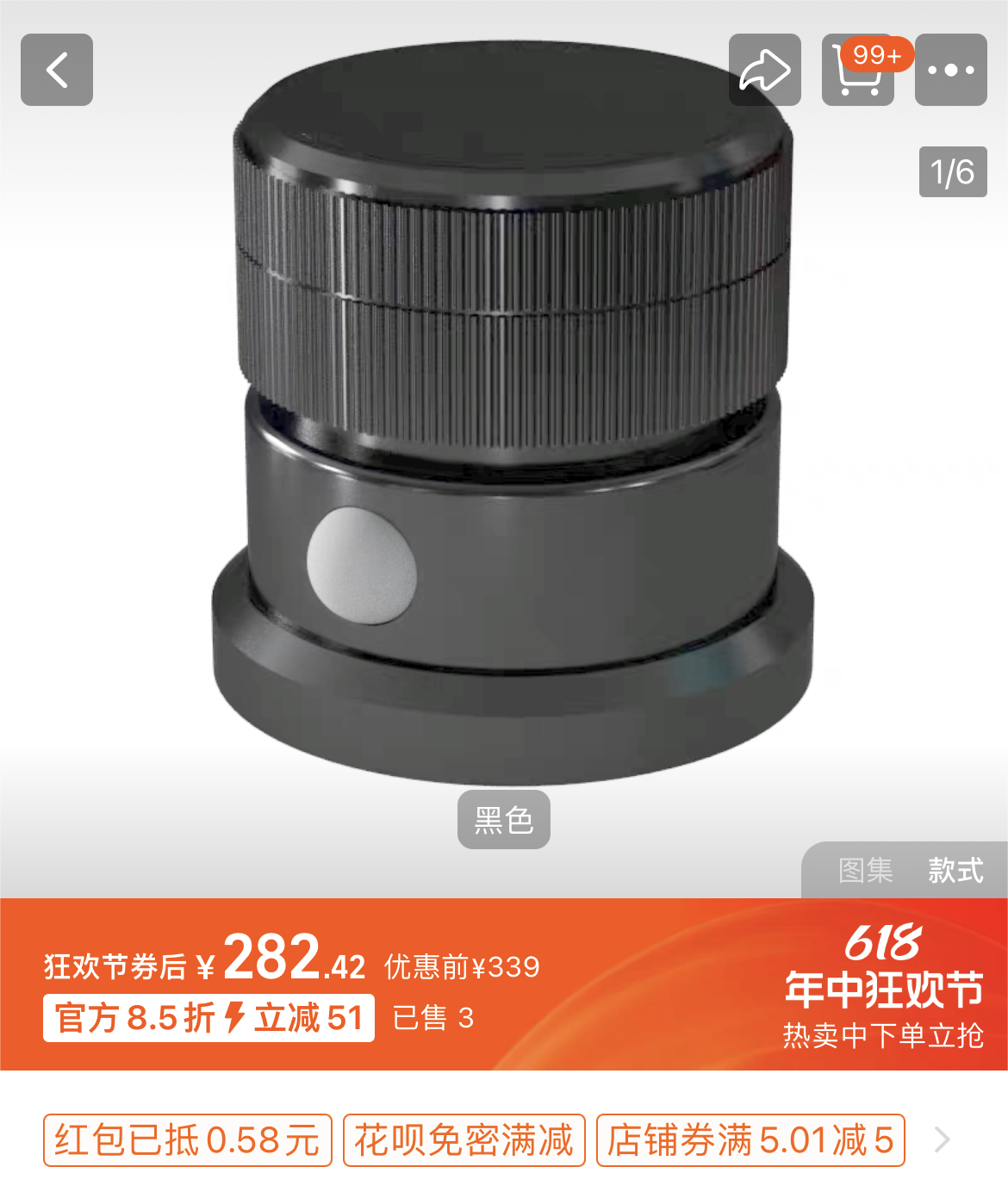Open the 618 年中狂欢节 promotion banner

click(x=882, y=985)
